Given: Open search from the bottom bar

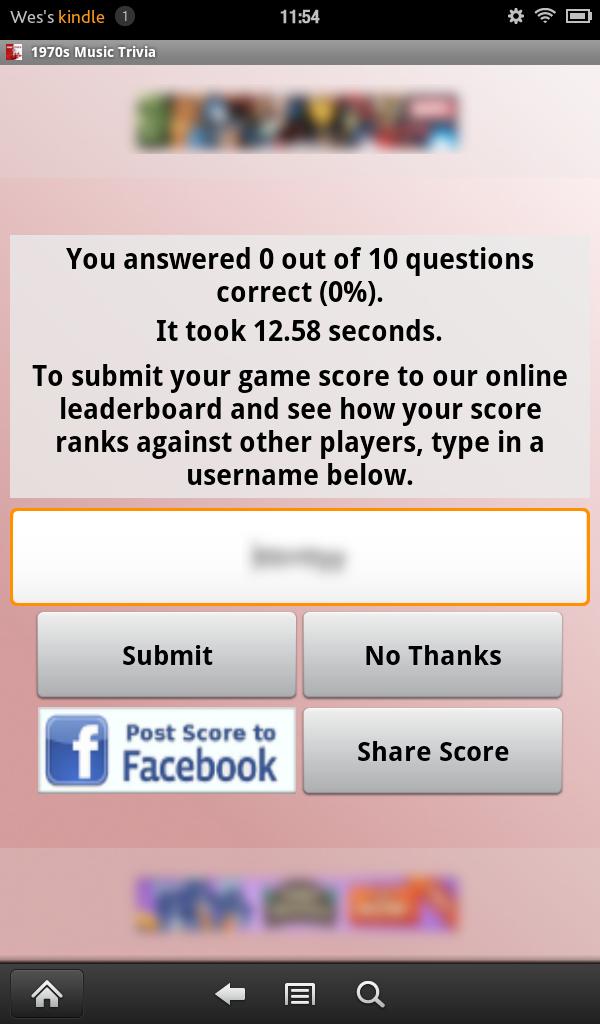Looking at the screenshot, I should [370, 994].
